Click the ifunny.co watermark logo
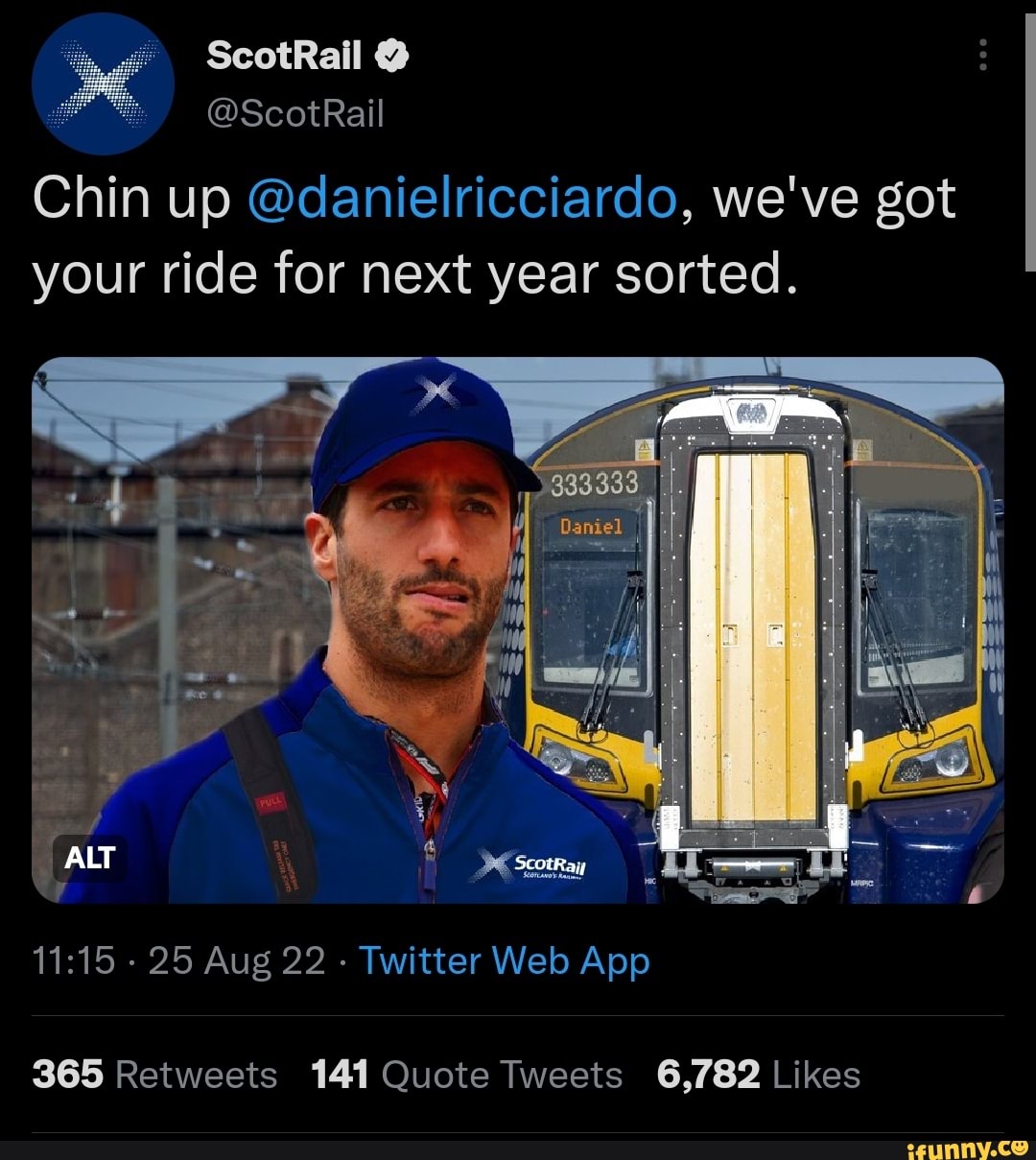Screen dimensions: 1036x1160 pos(963,1148)
